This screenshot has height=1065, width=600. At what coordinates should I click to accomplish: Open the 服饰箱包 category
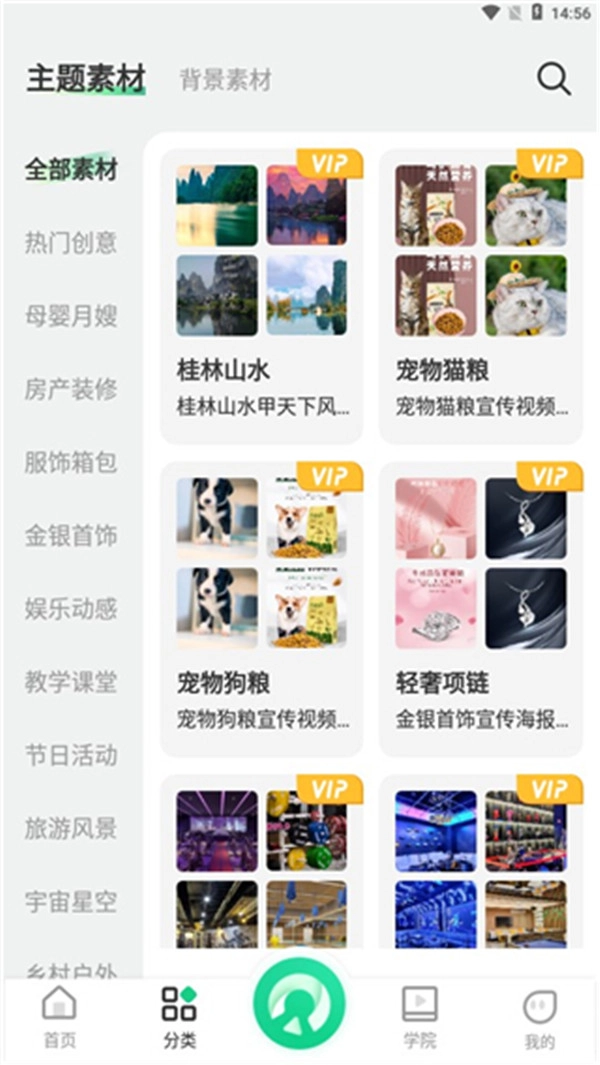(x=71, y=462)
